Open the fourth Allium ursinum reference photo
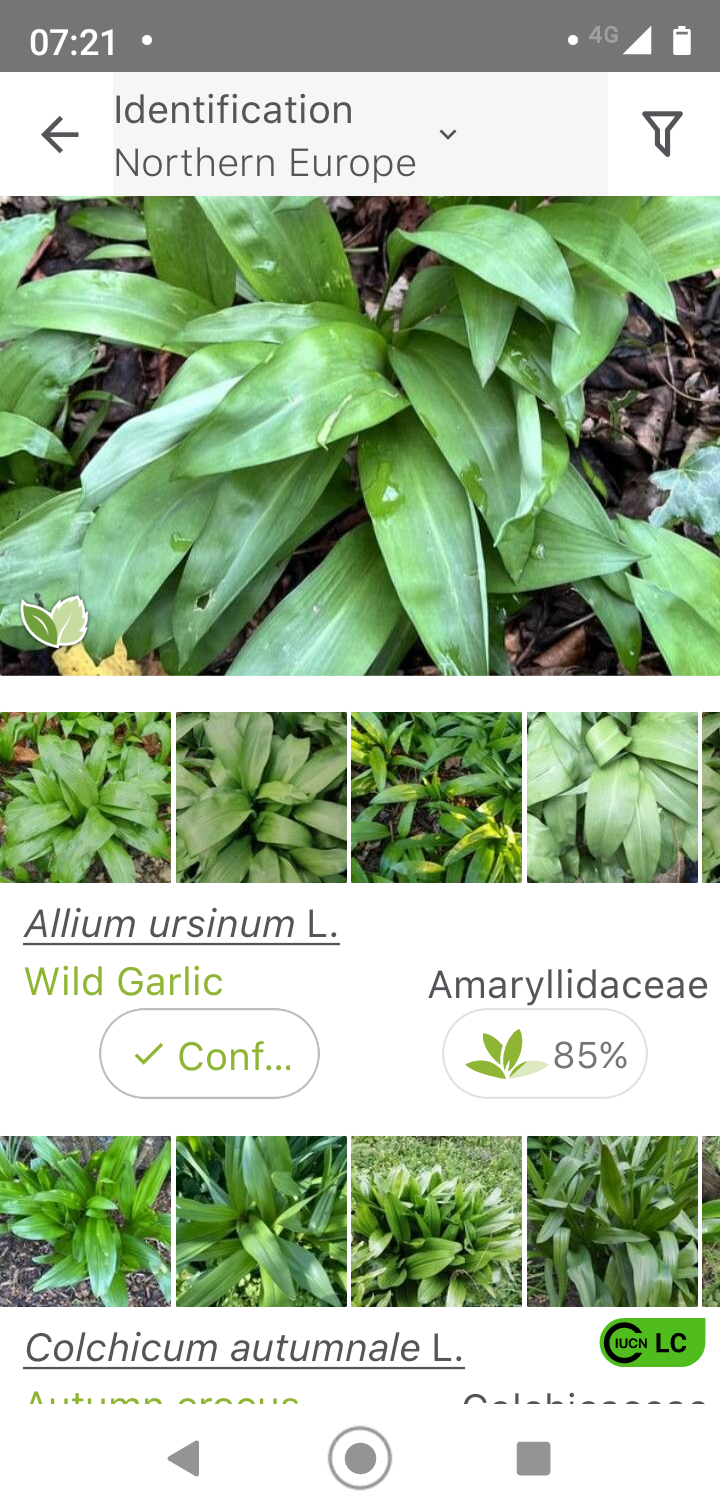The height and width of the screenshot is (1512, 720). (x=612, y=797)
